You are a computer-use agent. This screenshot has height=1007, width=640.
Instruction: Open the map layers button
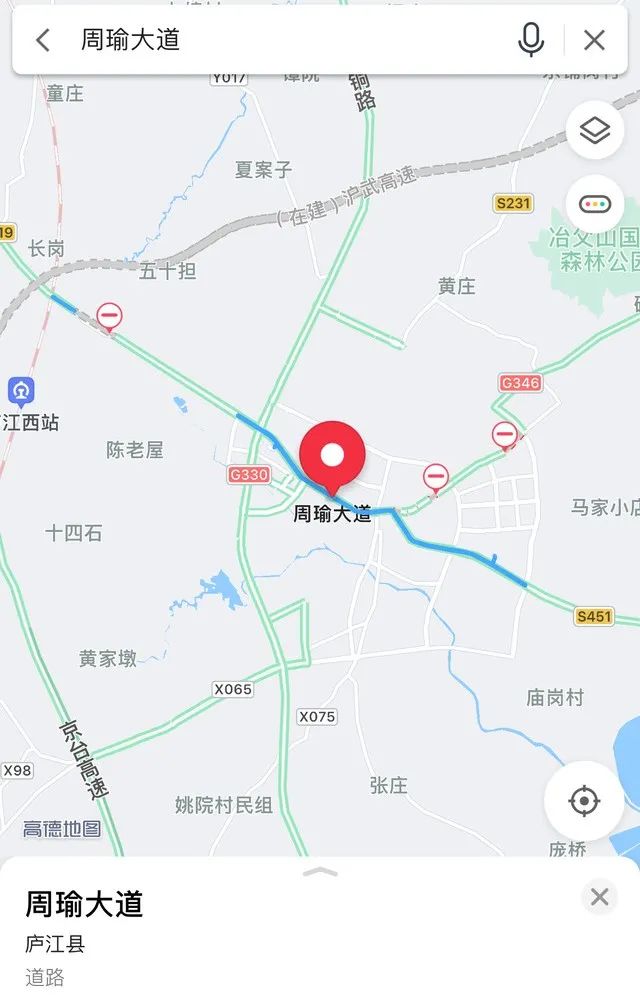point(595,131)
